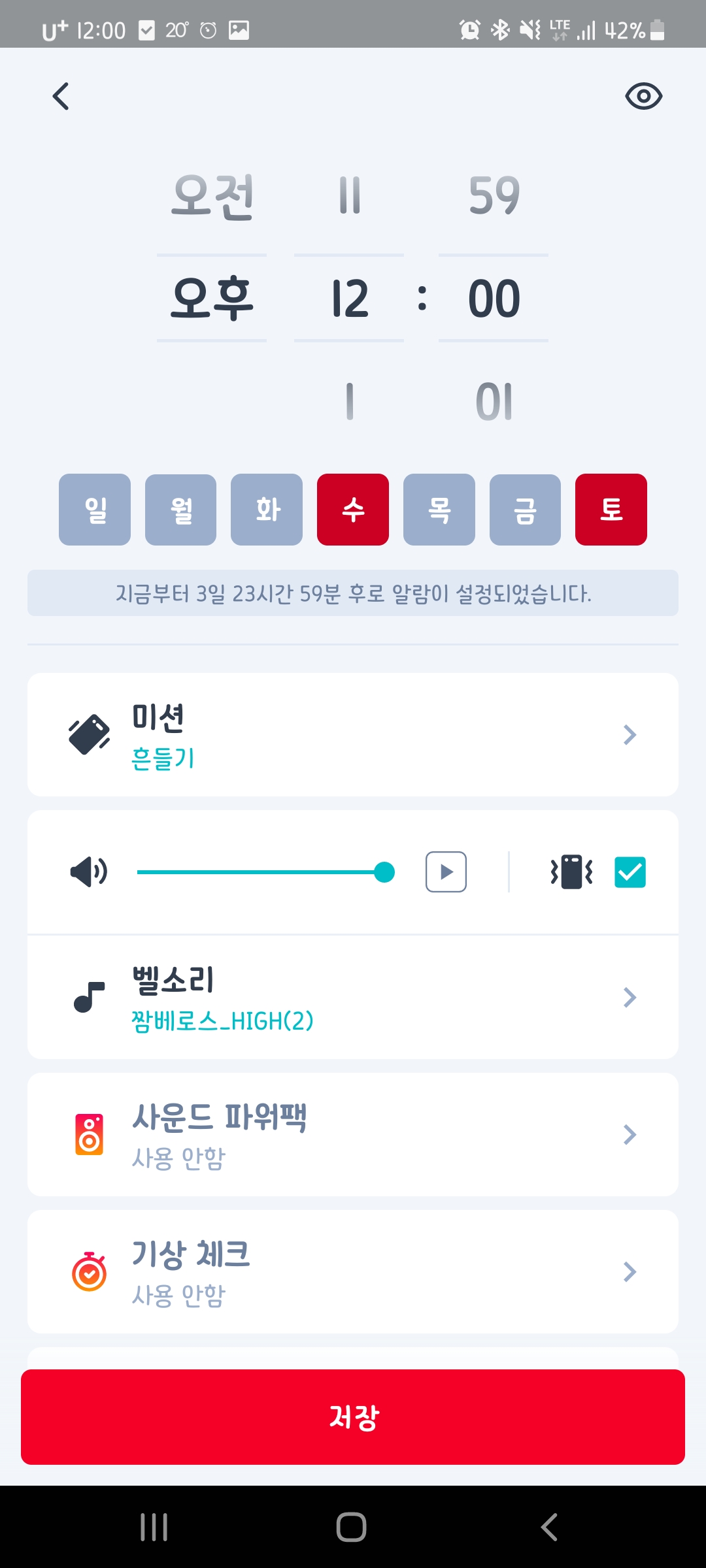Open the 미션 (mission) settings row

pos(353,735)
